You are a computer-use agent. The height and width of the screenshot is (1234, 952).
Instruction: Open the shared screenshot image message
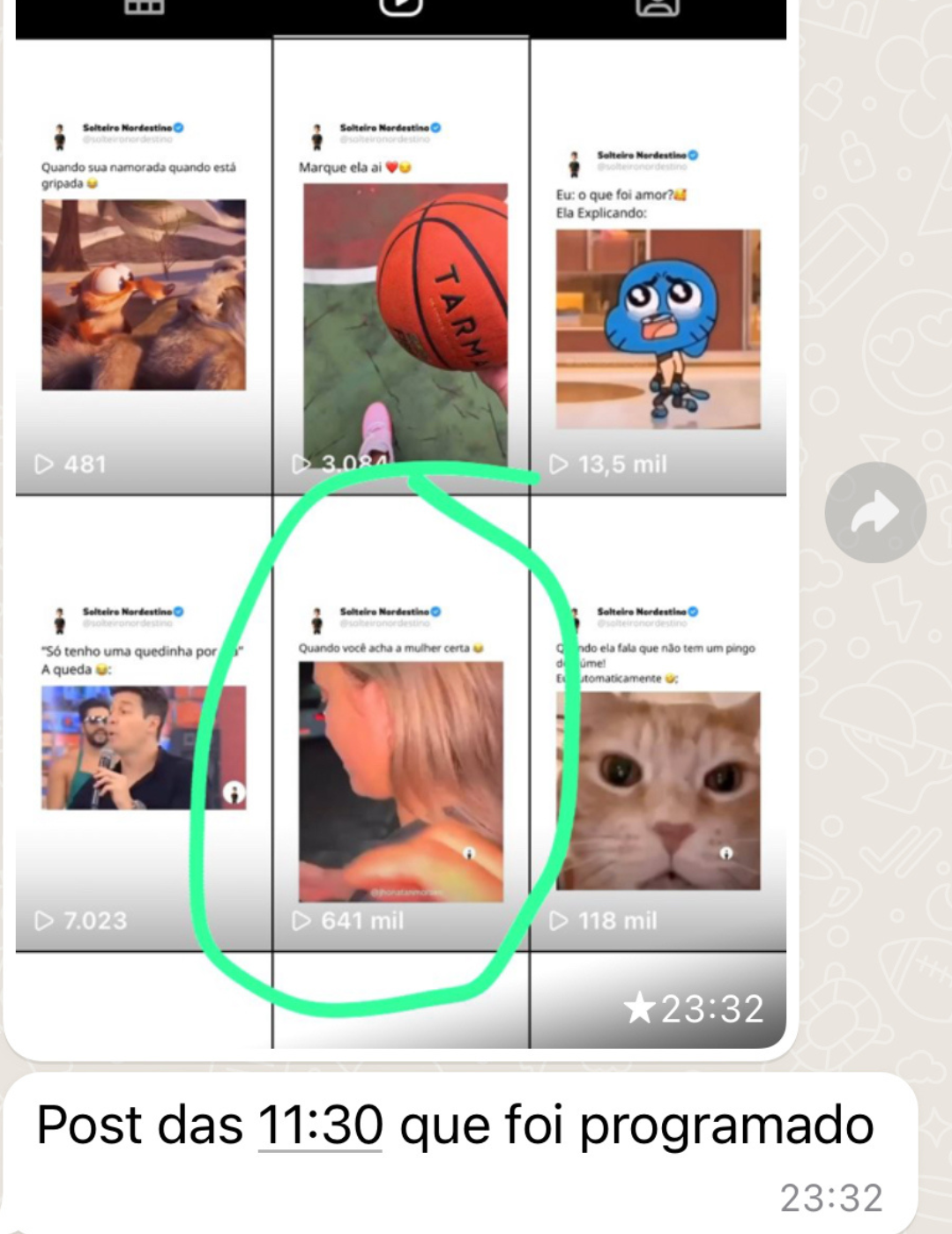click(x=401, y=529)
